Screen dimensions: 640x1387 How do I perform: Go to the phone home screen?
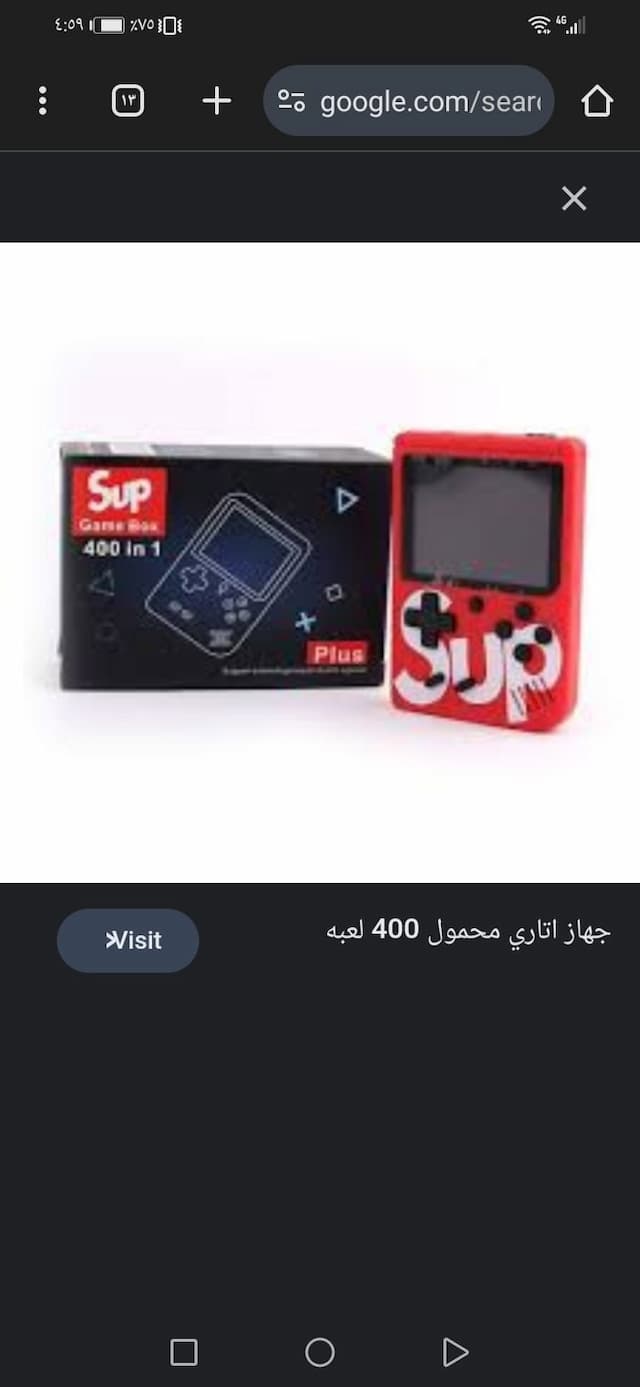(x=320, y=1352)
